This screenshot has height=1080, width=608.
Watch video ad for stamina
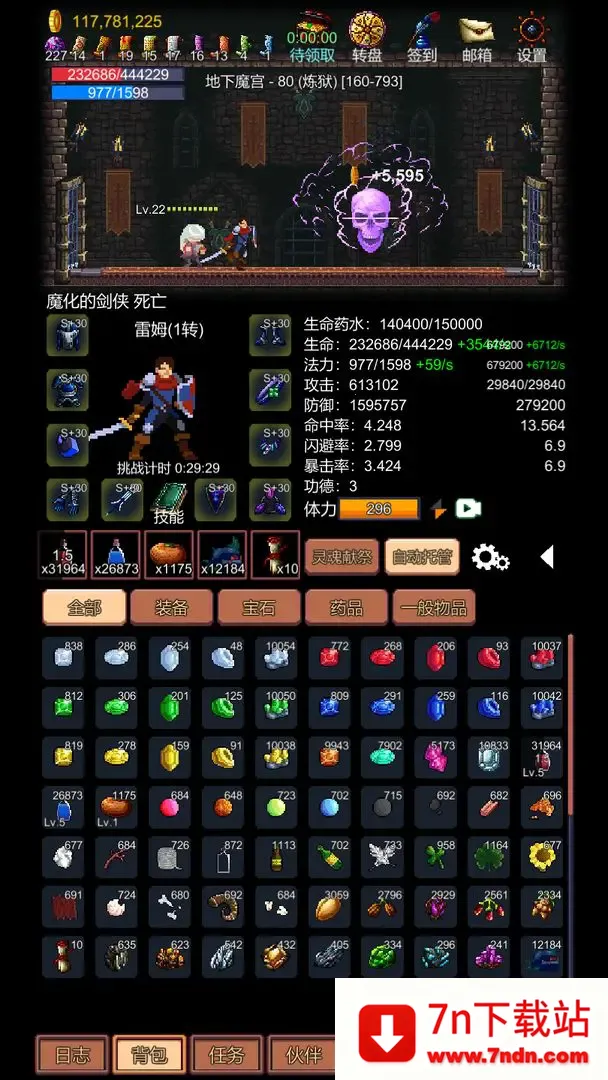468,508
